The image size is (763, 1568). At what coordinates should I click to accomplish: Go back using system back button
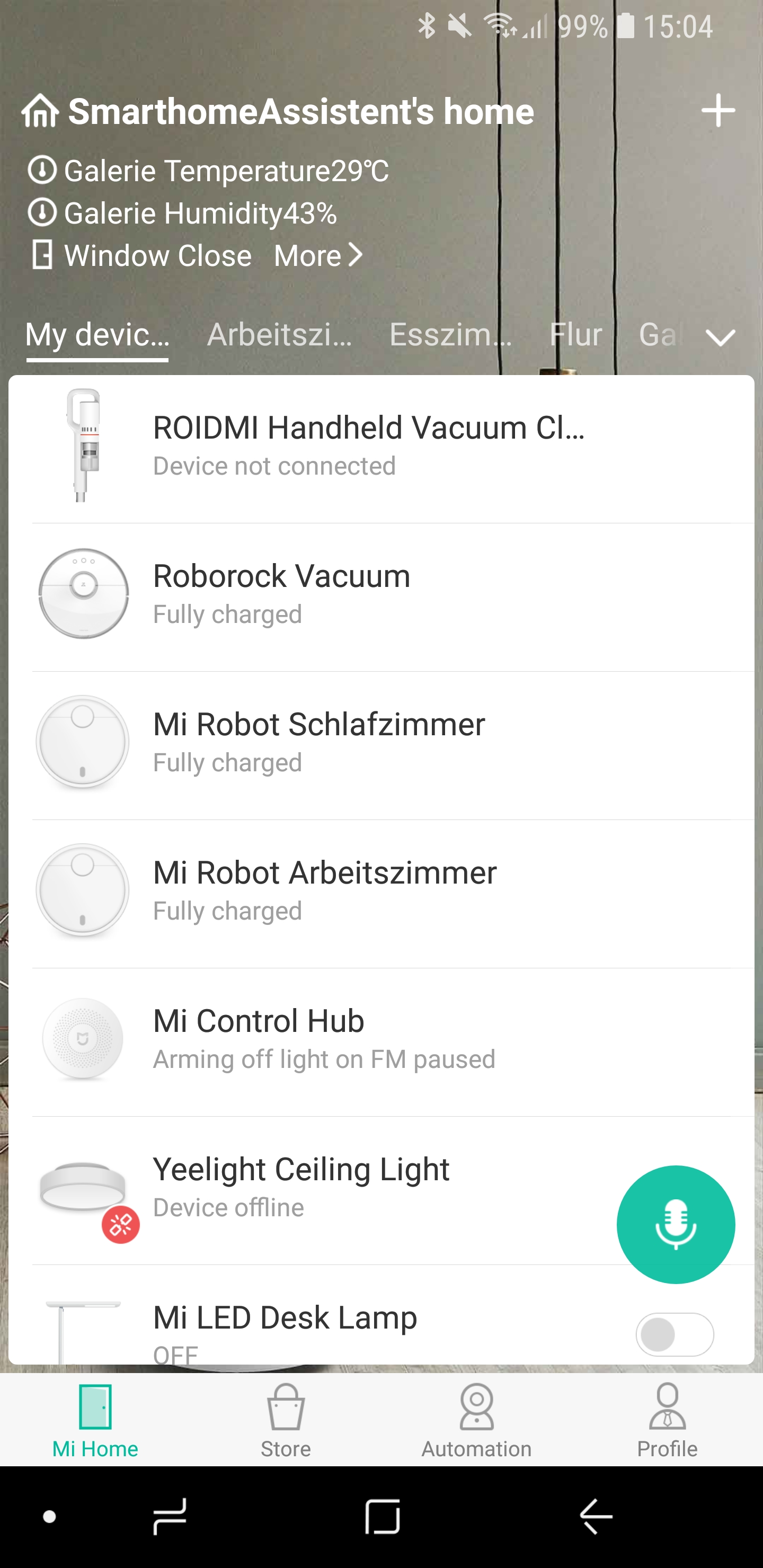(596, 1516)
